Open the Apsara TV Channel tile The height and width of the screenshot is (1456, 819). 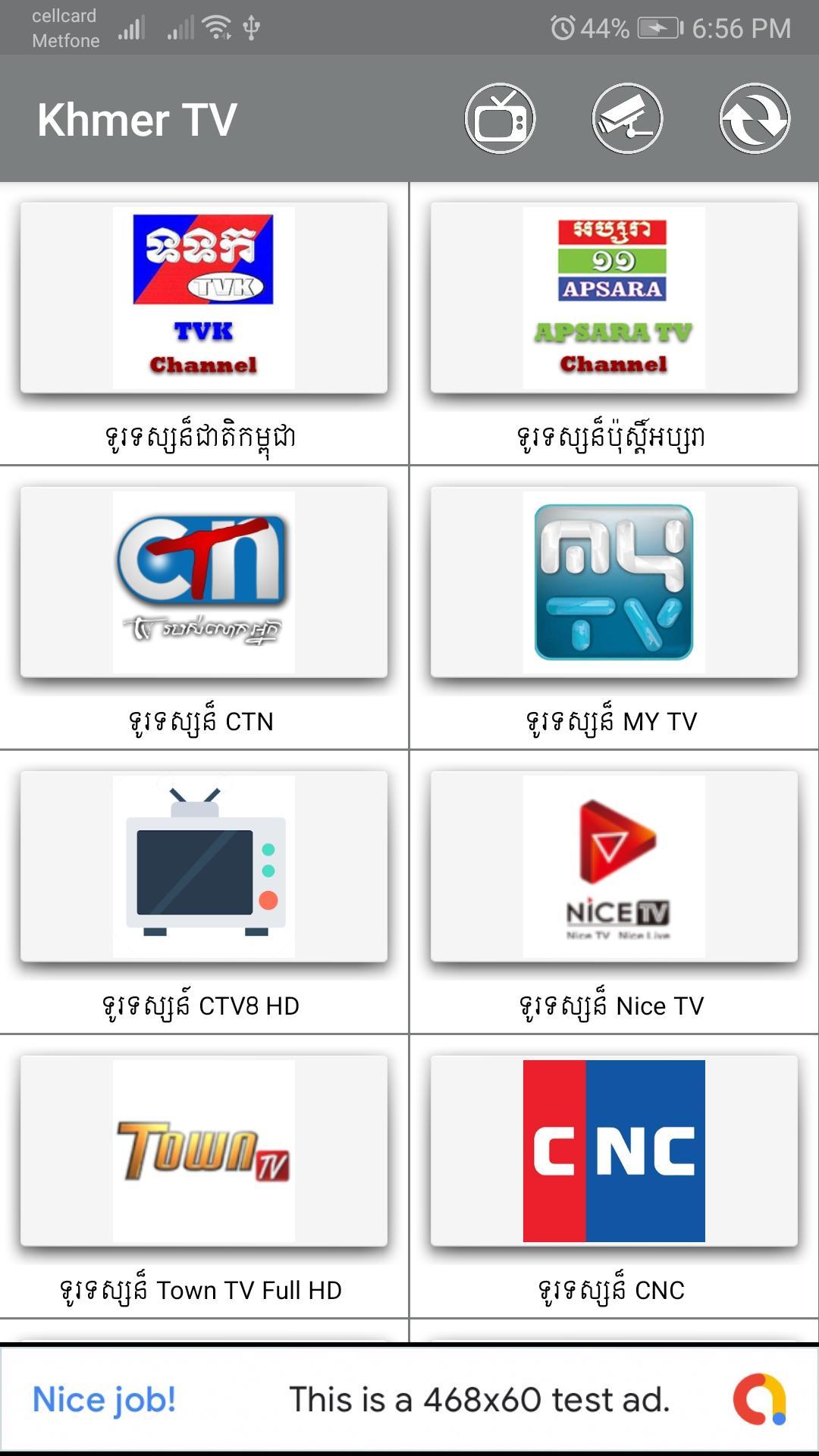coord(613,298)
